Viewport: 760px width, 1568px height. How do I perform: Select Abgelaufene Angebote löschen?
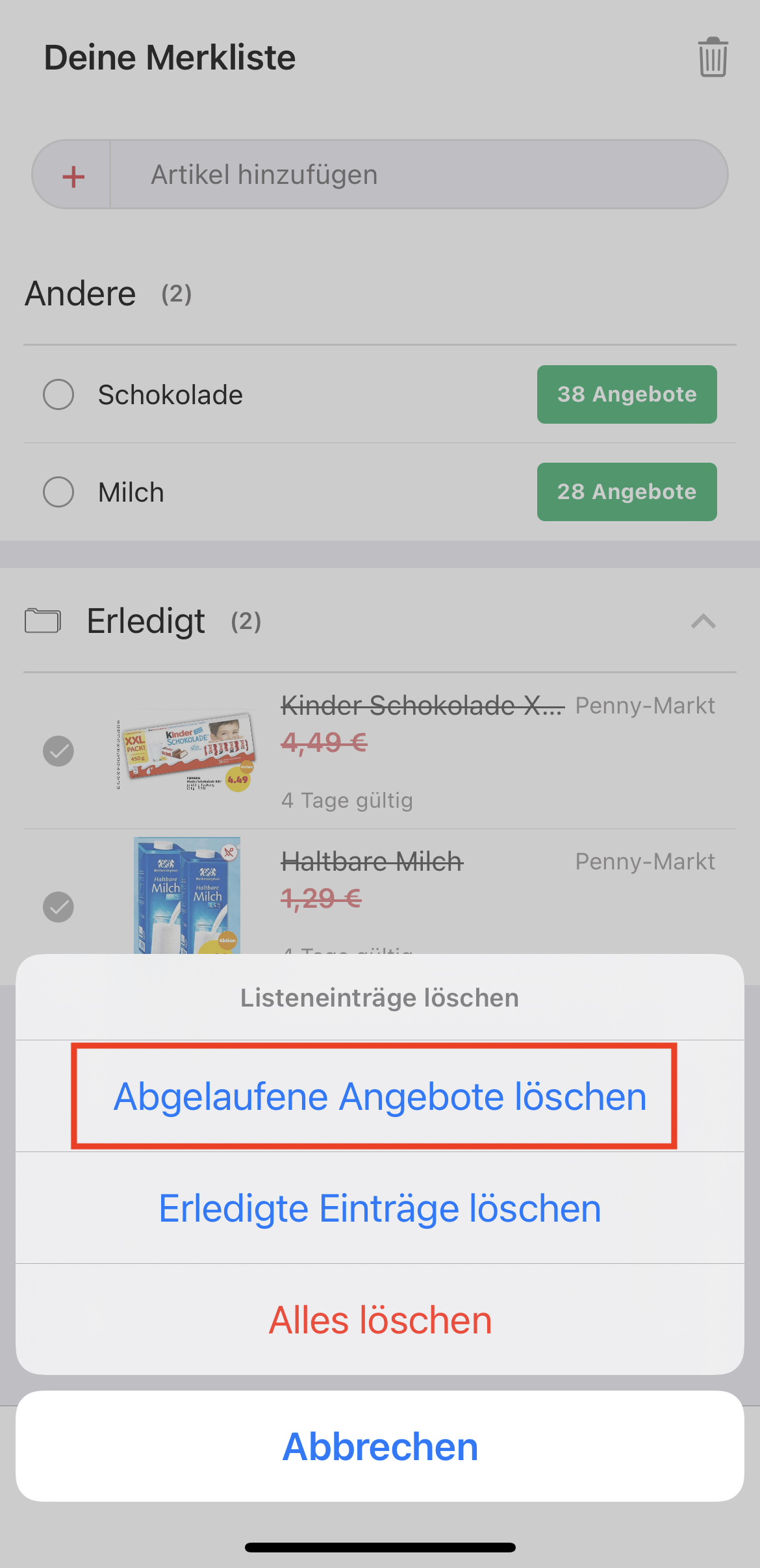(380, 1097)
